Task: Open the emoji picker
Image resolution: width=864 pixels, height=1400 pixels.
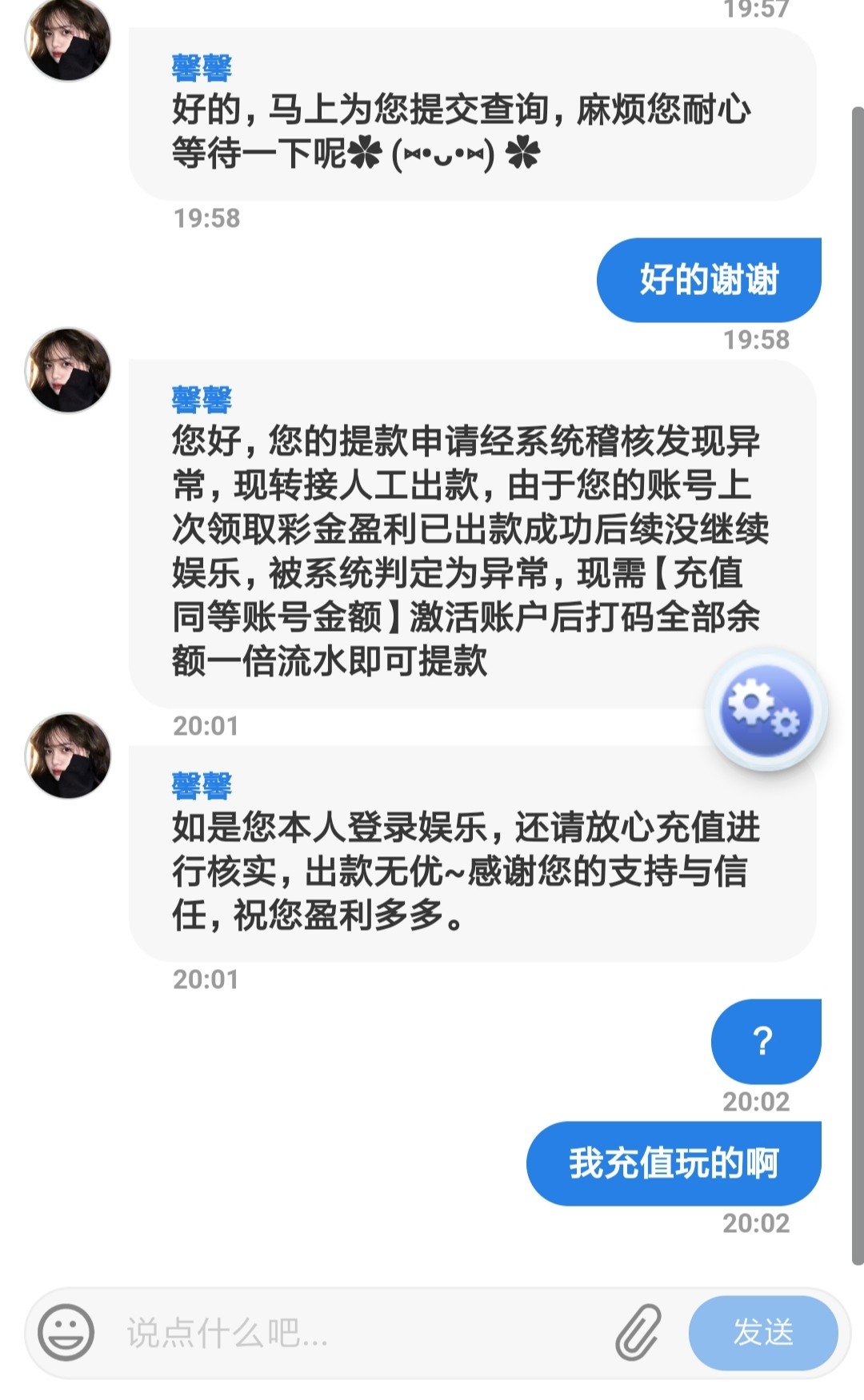Action: pos(67,1332)
